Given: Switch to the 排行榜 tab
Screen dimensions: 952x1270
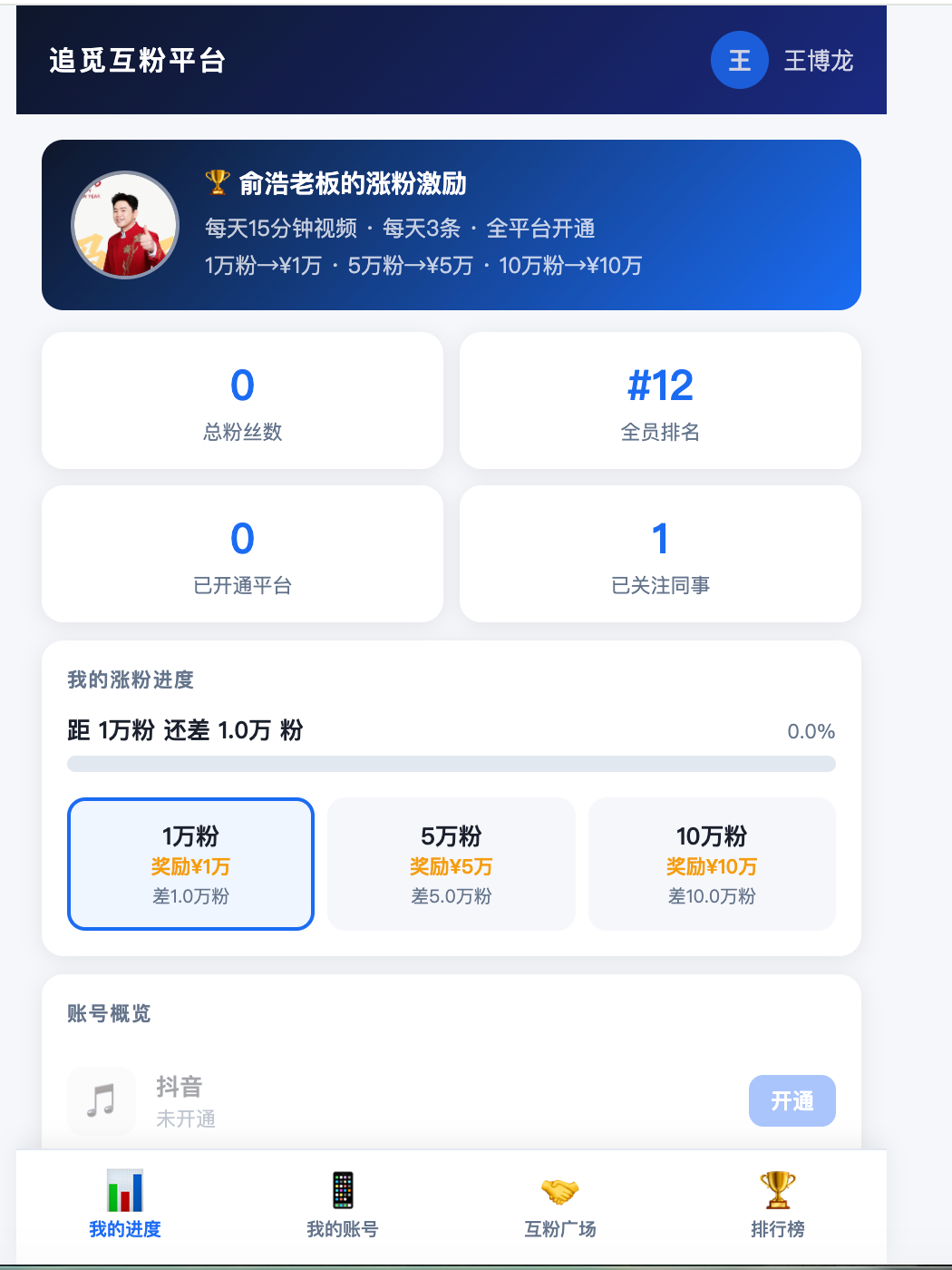Looking at the screenshot, I should point(776,1206).
